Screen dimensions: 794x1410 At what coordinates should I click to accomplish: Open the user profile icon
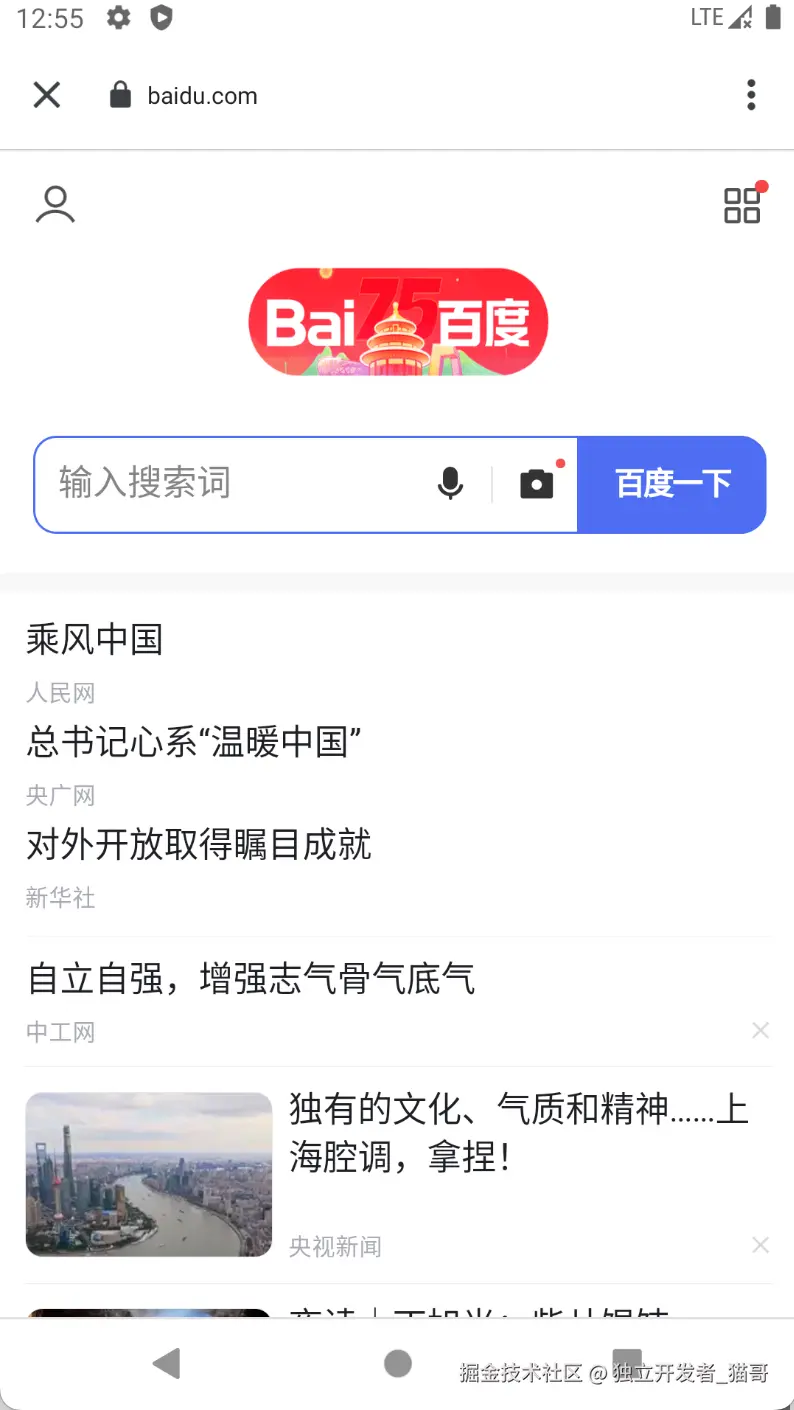click(x=55, y=204)
